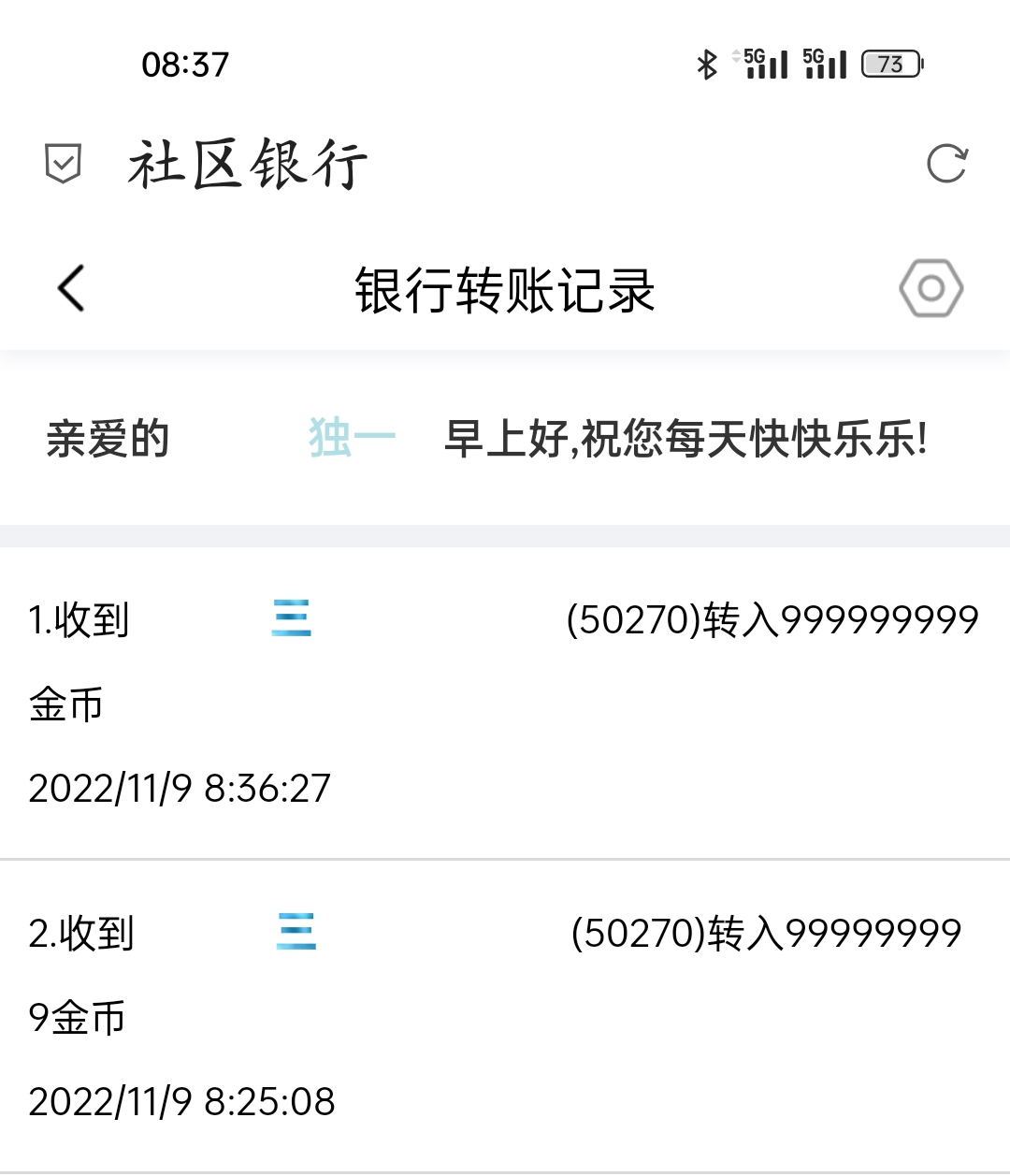Select the timestamp 2022/11/9 8:36:27
The height and width of the screenshot is (1176, 1010).
coord(178,789)
